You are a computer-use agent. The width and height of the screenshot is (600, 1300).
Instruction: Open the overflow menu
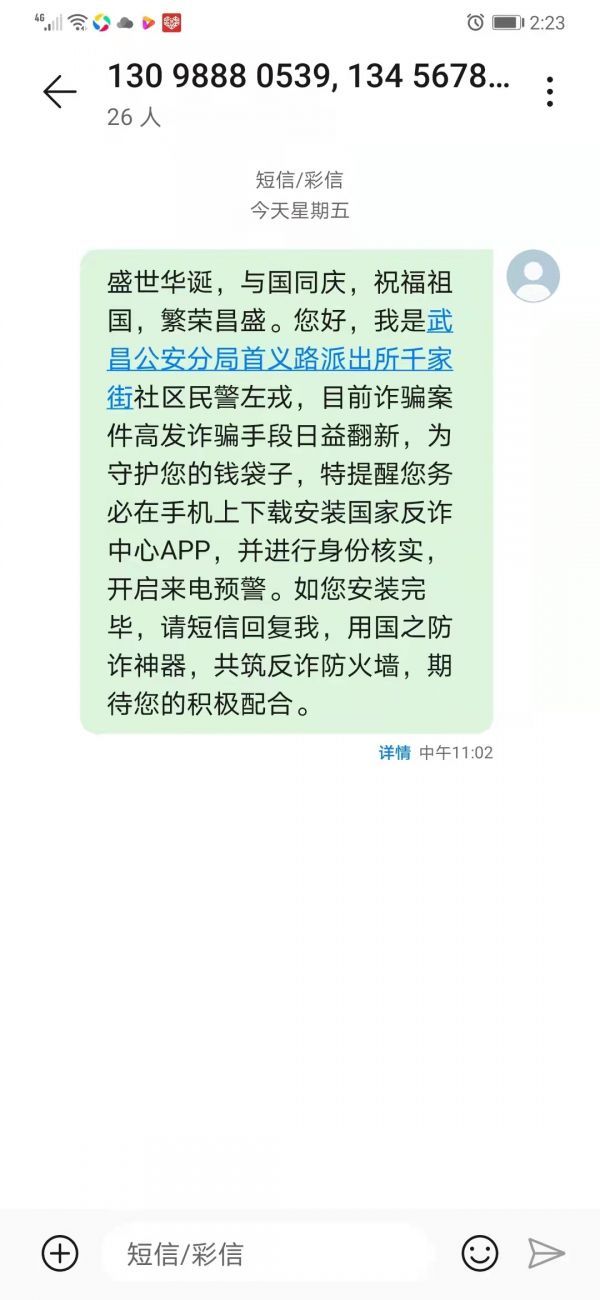[x=549, y=92]
